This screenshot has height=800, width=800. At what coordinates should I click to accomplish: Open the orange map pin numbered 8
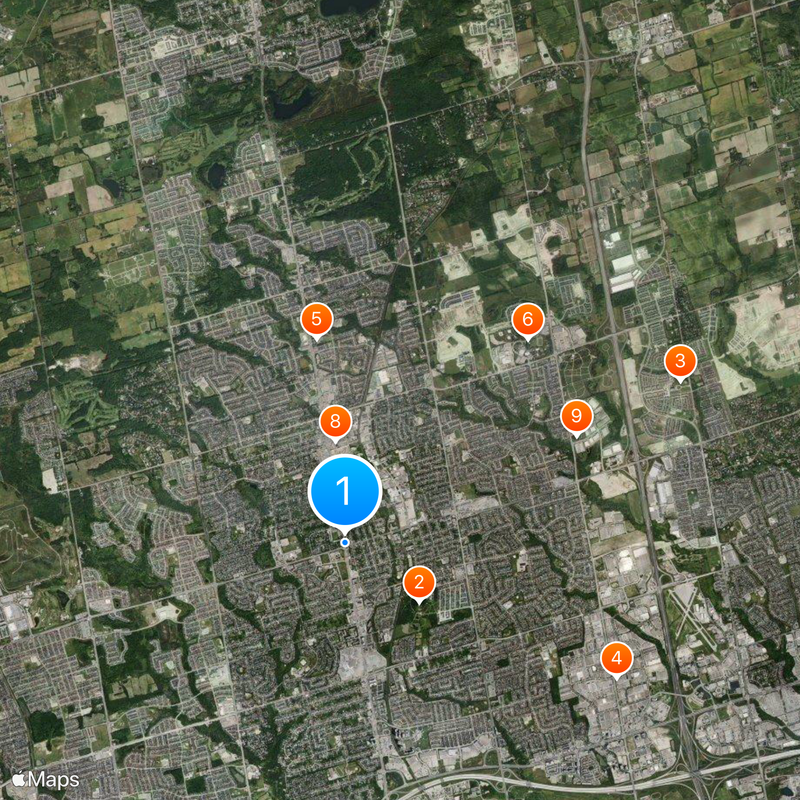click(336, 422)
